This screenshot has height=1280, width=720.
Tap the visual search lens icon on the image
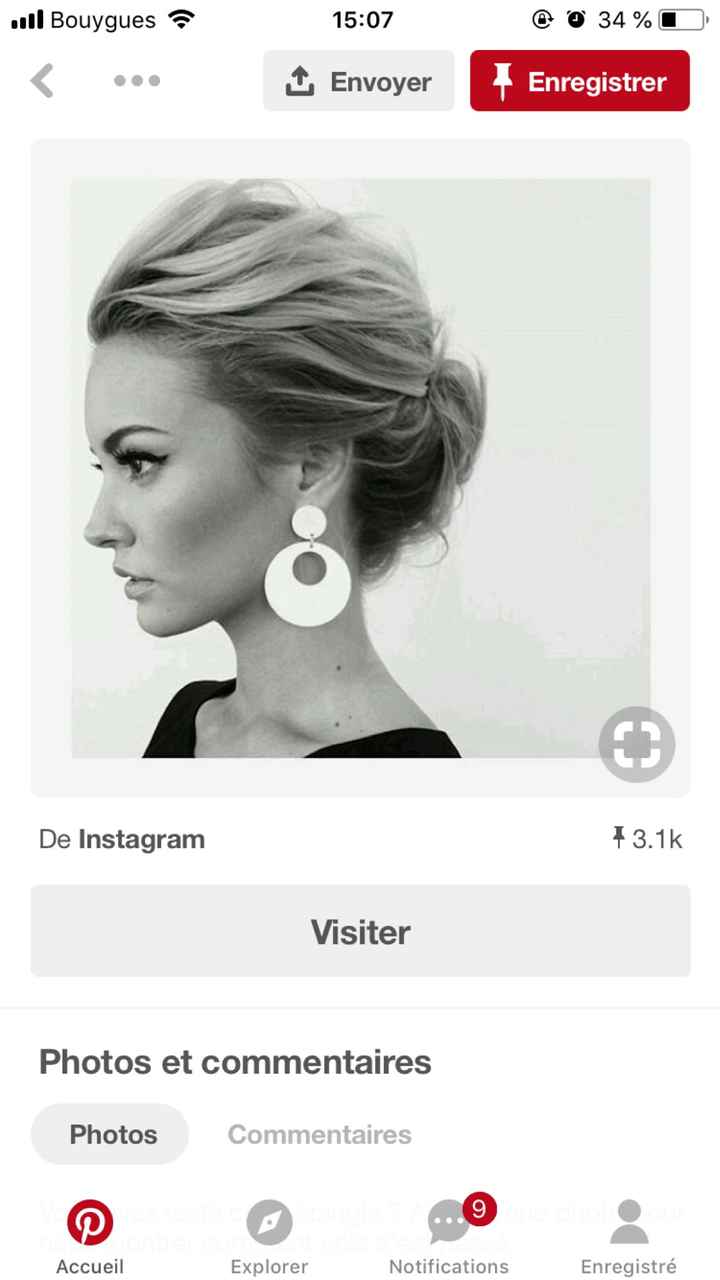coord(637,744)
